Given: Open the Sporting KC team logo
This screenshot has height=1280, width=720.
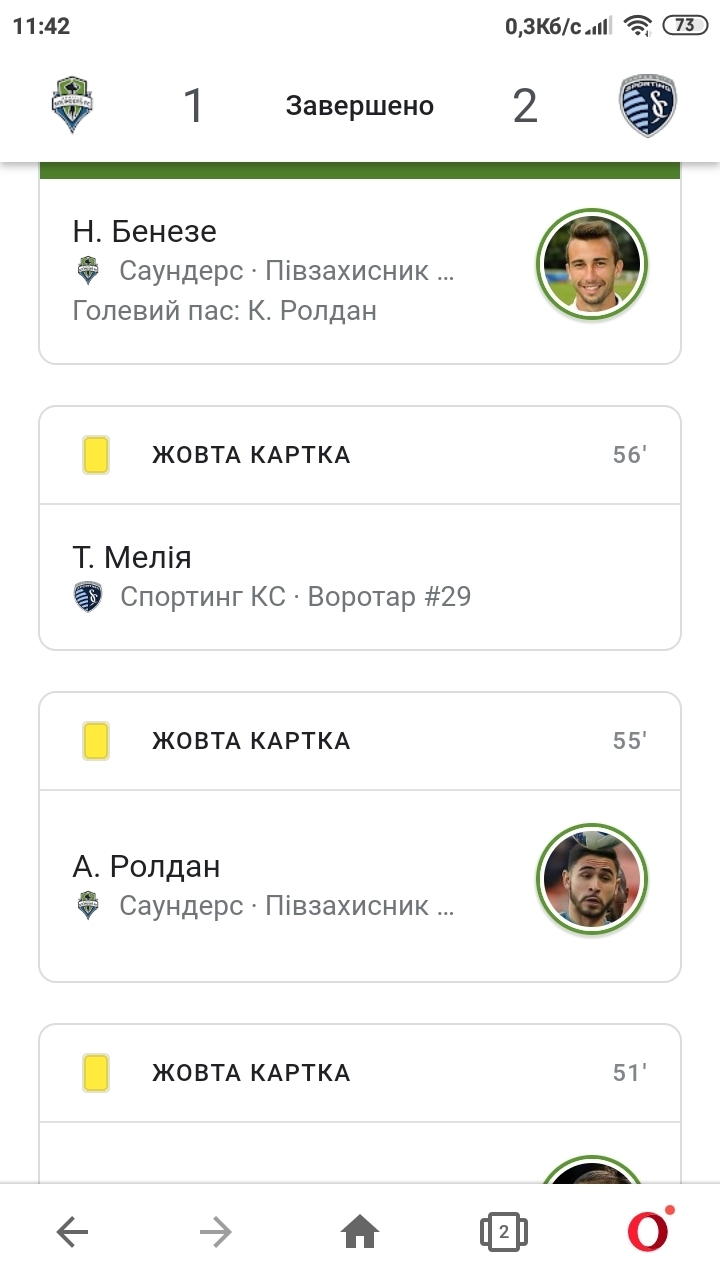Looking at the screenshot, I should 648,106.
